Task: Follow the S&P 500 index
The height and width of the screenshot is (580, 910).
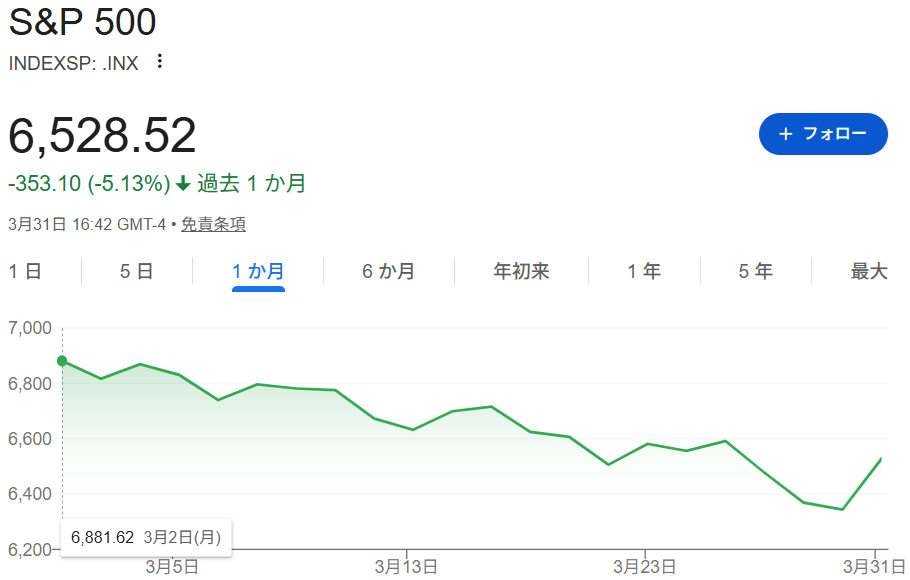Action: coord(823,134)
